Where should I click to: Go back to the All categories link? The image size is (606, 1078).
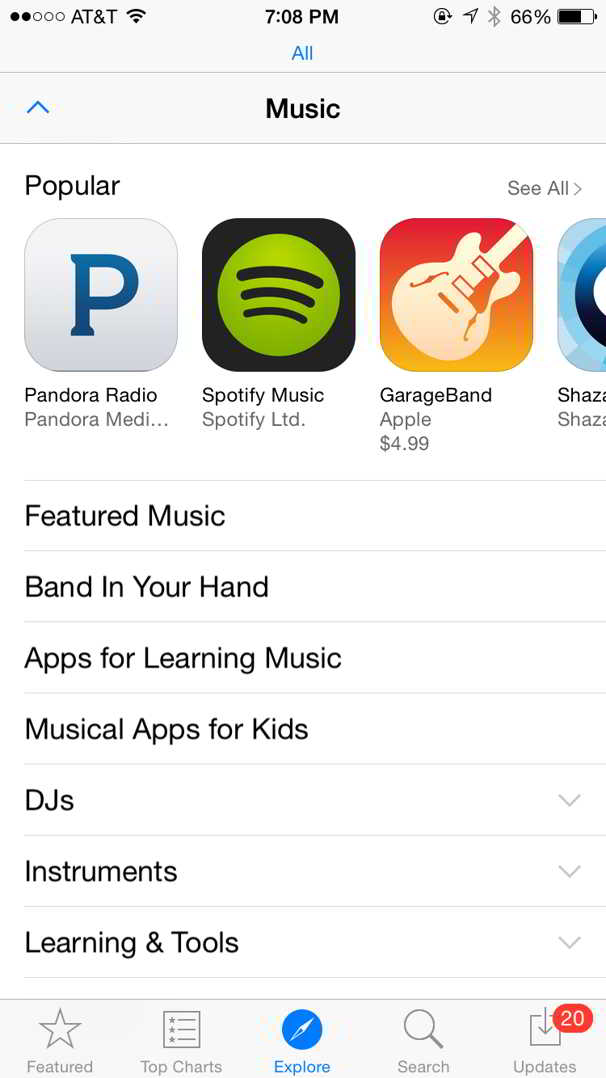click(x=302, y=53)
